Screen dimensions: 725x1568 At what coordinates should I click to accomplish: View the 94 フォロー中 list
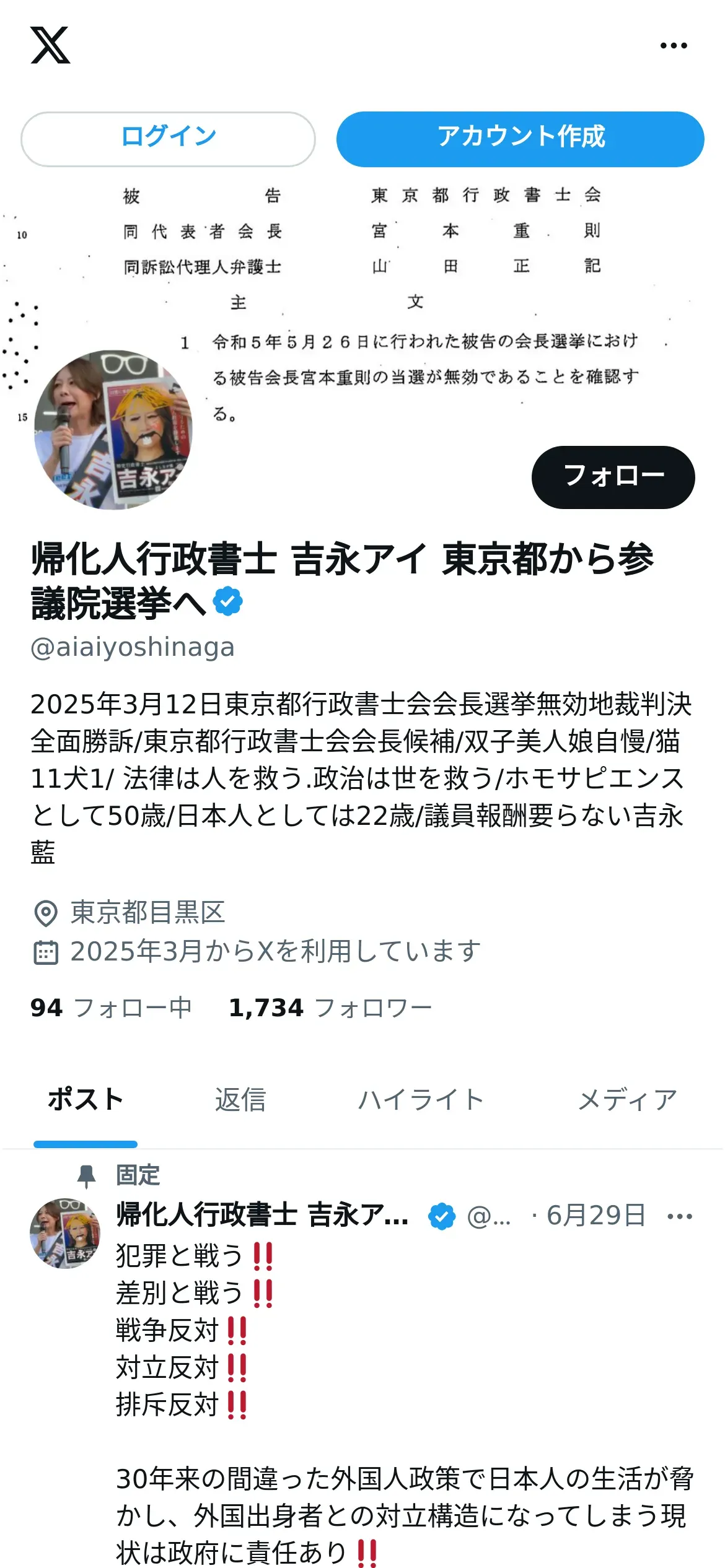111,1008
